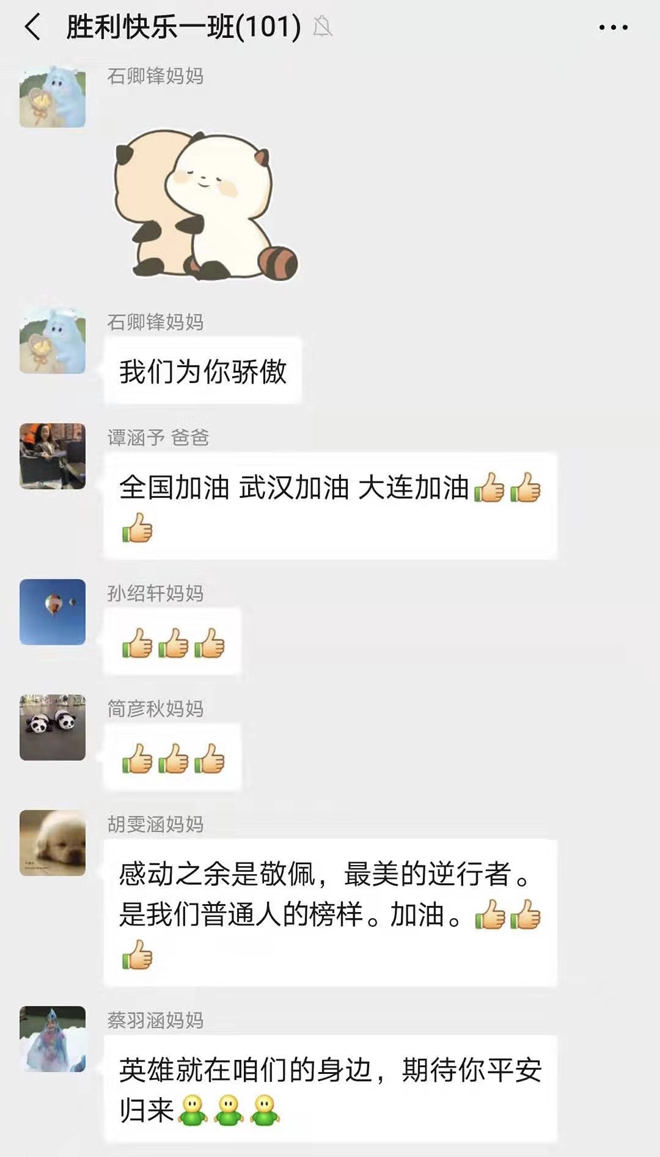Screen dimensions: 660x1157
Task: Open 谭涵予 爸爸's profile avatar
Action: pyautogui.click(x=52, y=456)
